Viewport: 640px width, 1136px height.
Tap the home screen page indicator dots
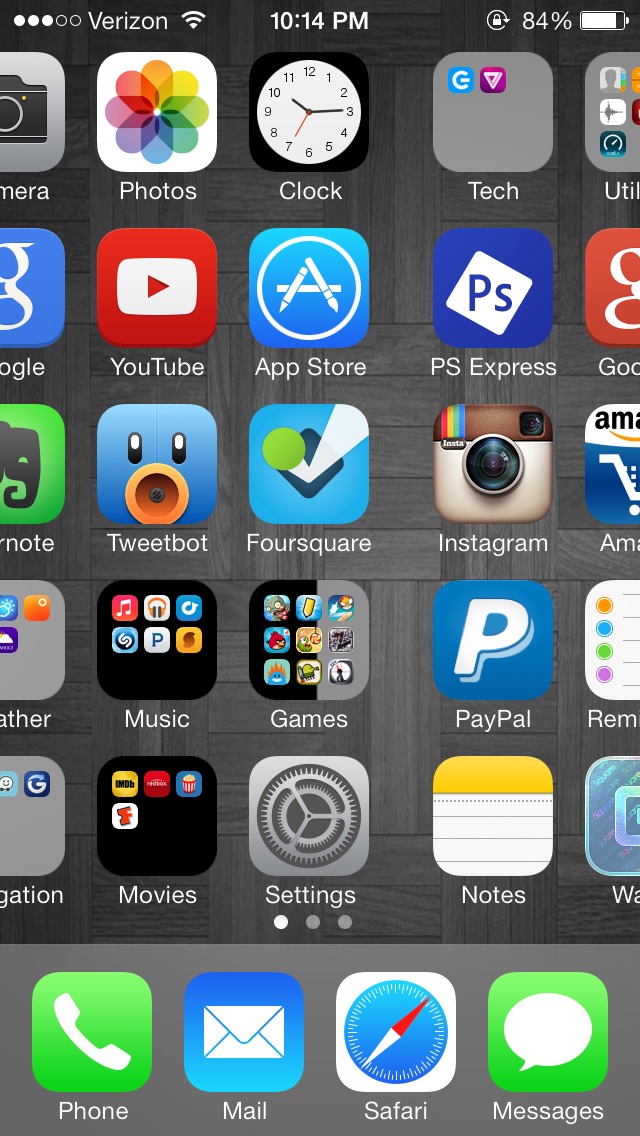[x=313, y=922]
